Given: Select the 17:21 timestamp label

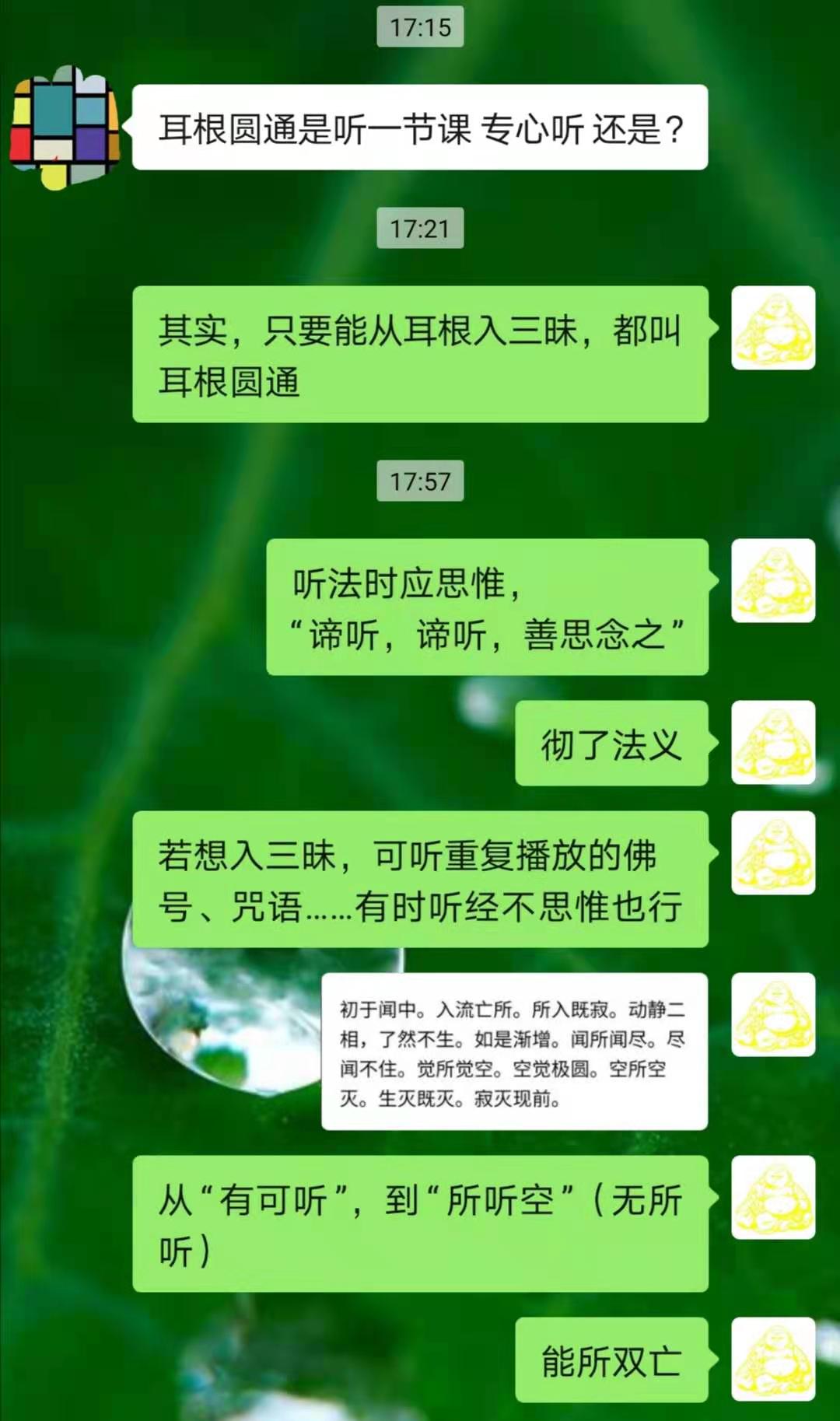Looking at the screenshot, I should [420, 228].
